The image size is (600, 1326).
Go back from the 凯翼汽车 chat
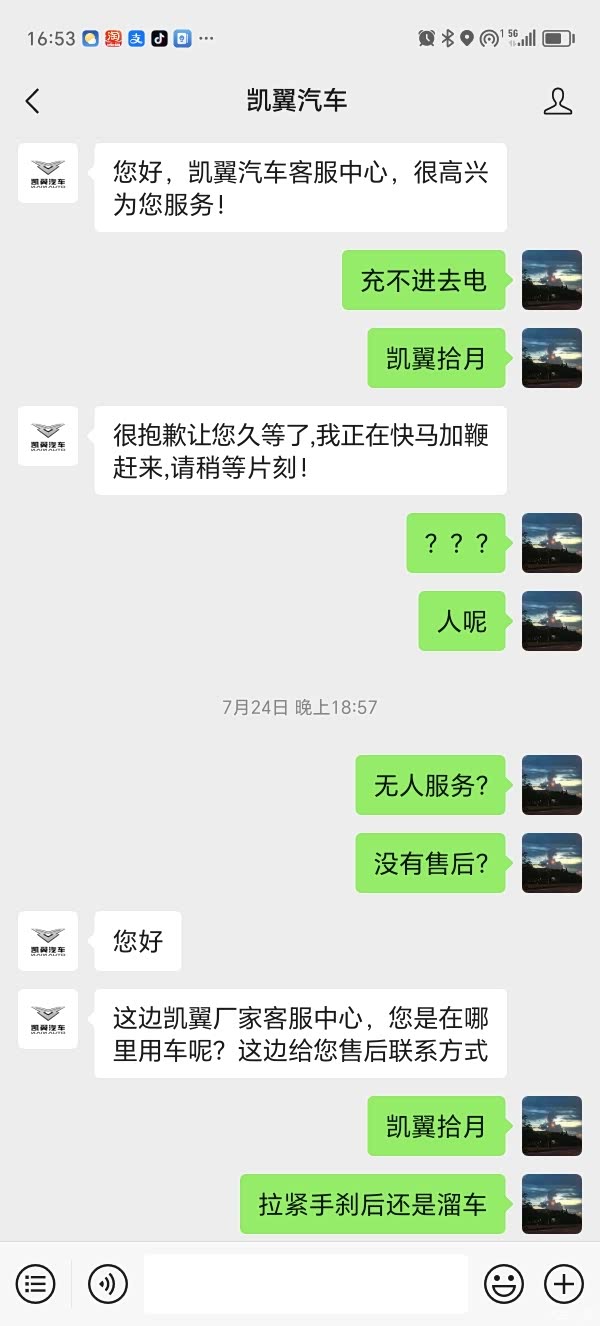(33, 100)
